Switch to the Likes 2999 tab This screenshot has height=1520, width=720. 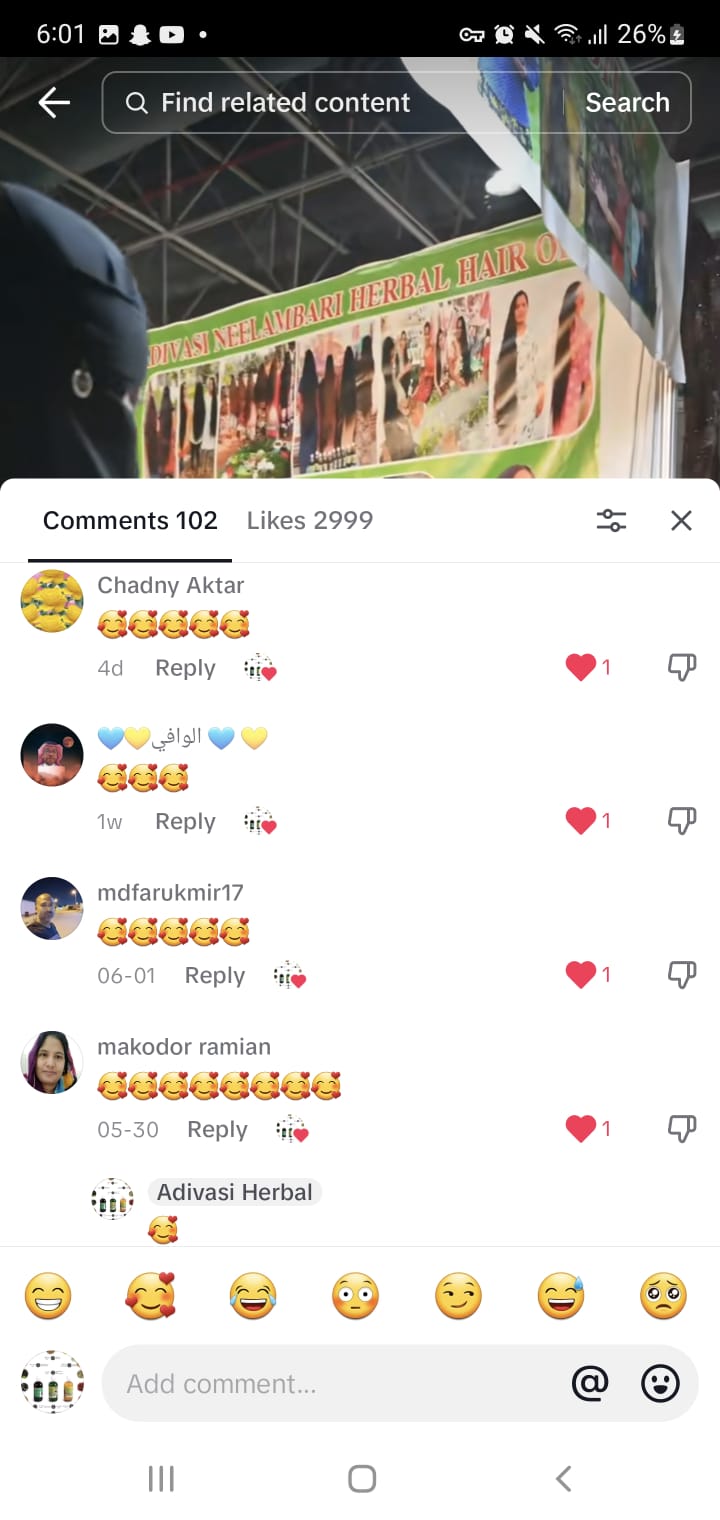click(309, 520)
